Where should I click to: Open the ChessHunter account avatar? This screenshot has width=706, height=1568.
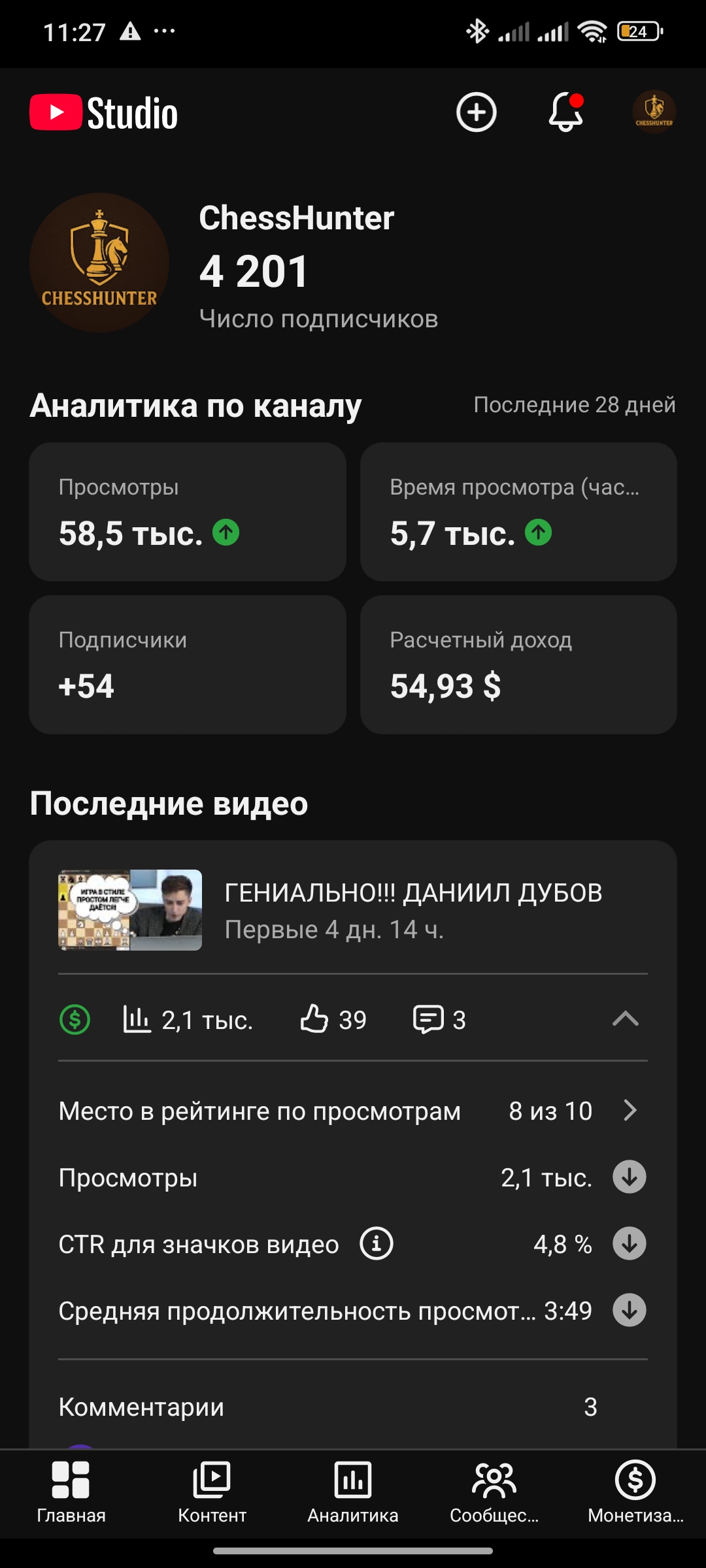point(654,112)
